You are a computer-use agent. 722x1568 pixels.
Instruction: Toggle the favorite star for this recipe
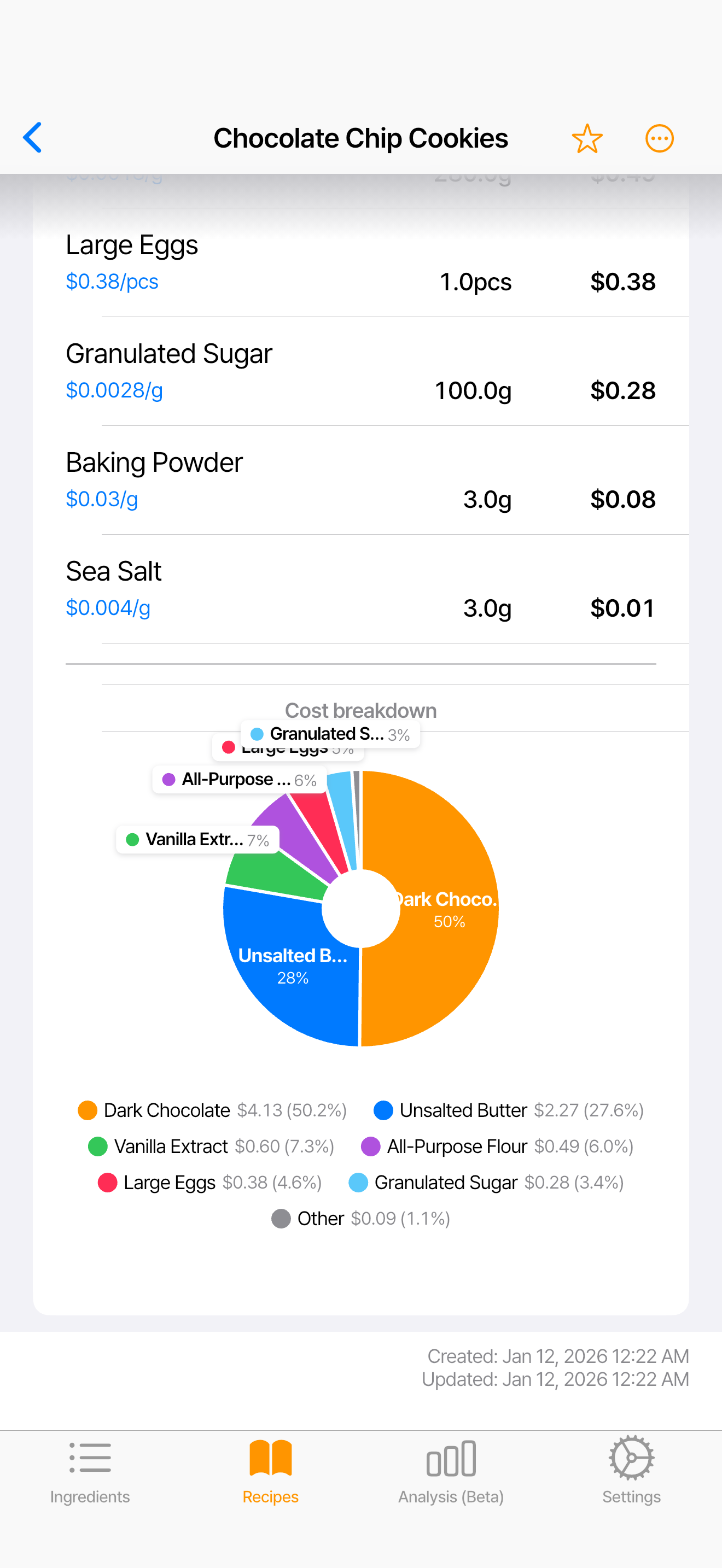587,138
